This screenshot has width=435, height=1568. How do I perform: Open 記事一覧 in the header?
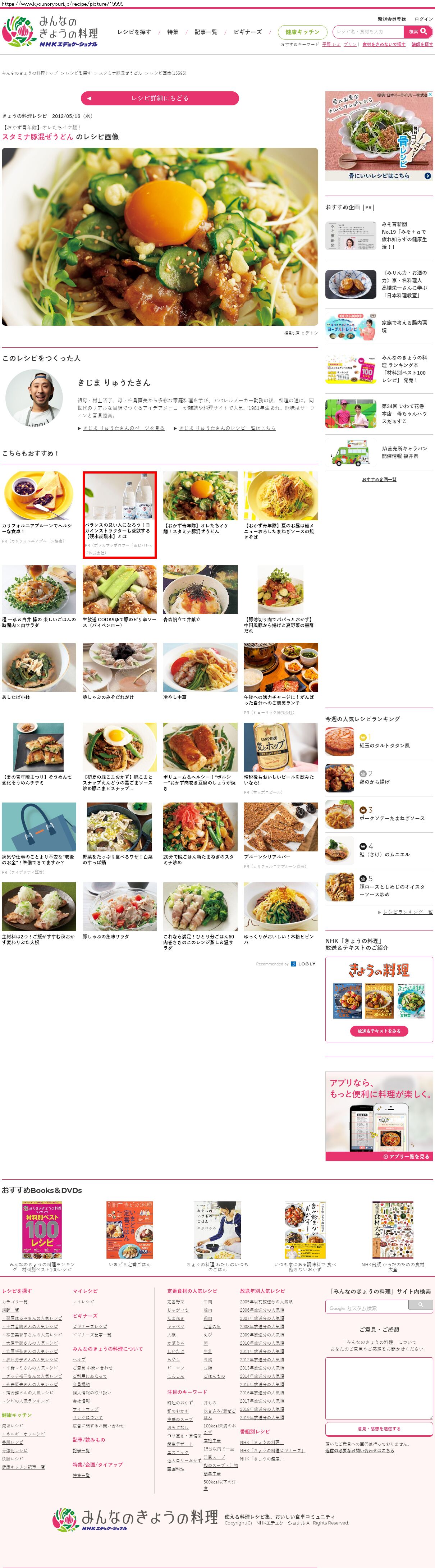[x=206, y=32]
